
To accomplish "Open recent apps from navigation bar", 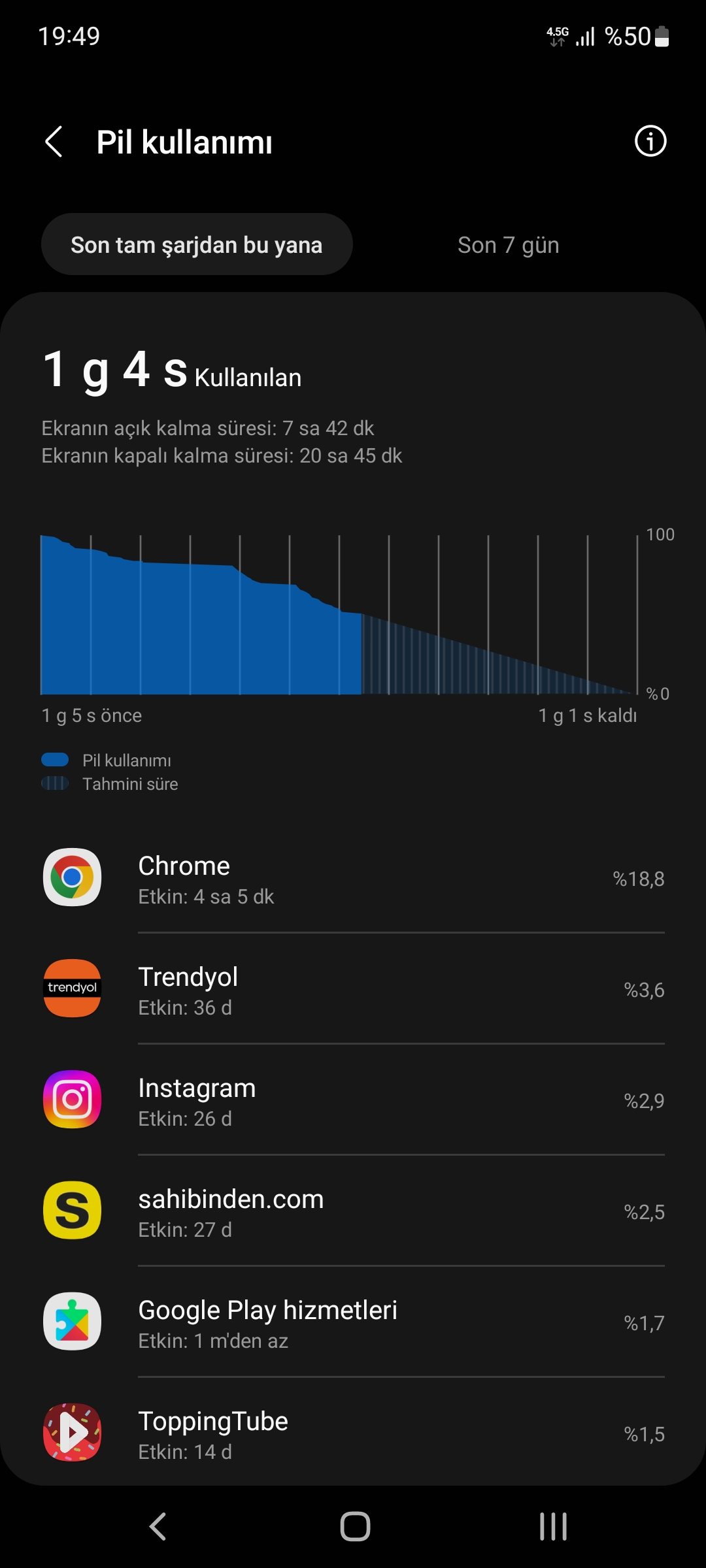I will coord(553,1527).
